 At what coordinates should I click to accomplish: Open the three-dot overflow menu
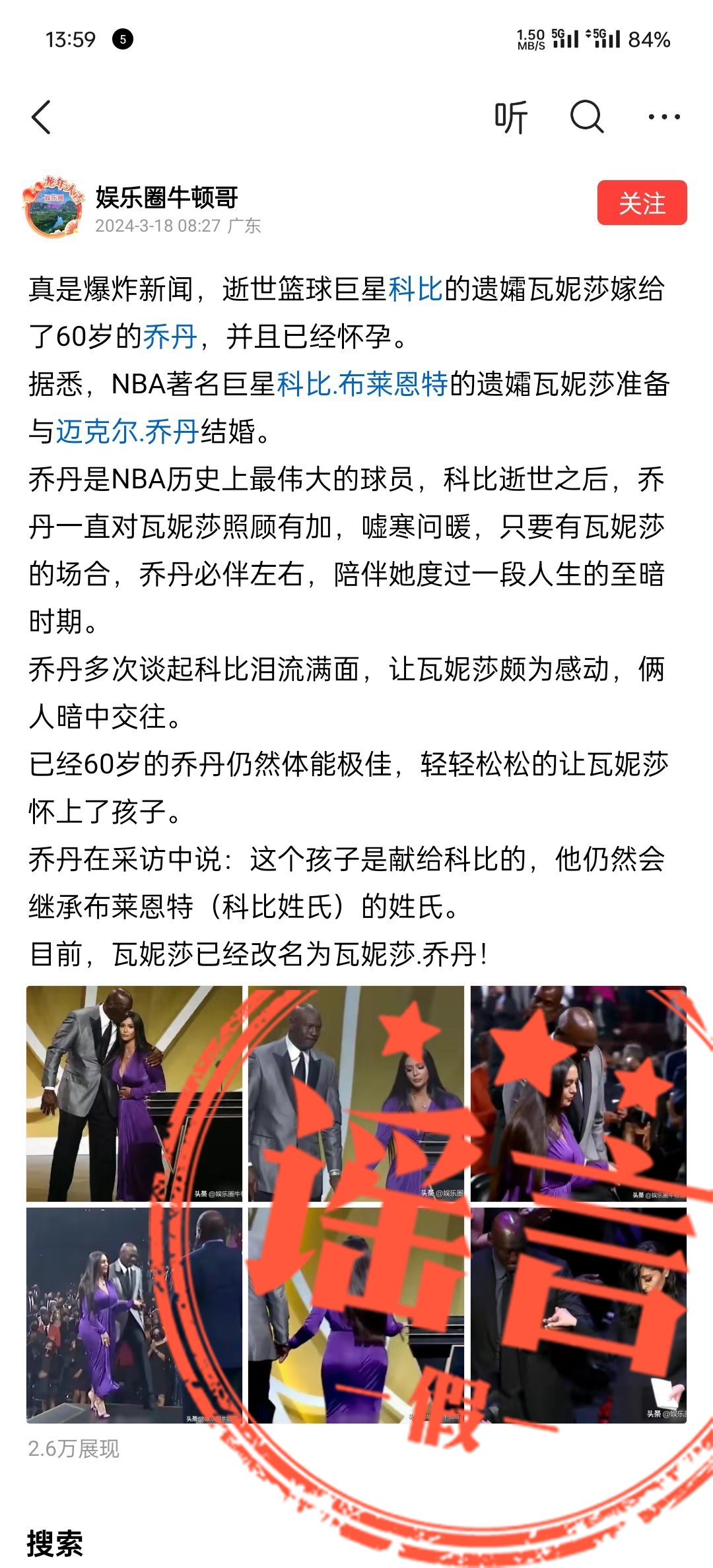click(x=663, y=117)
